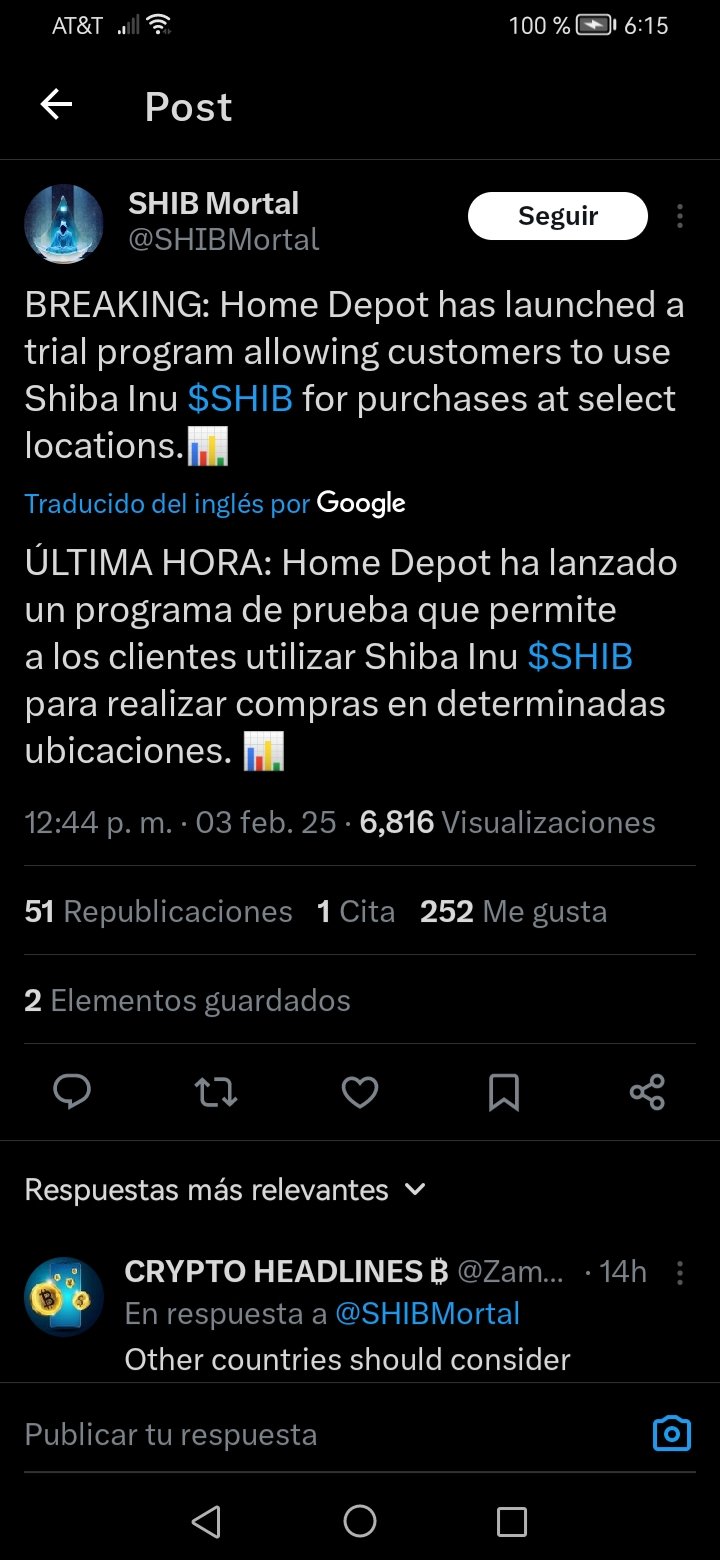This screenshot has width=720, height=1560.
Task: Like the post with the heart icon
Action: (360, 1092)
